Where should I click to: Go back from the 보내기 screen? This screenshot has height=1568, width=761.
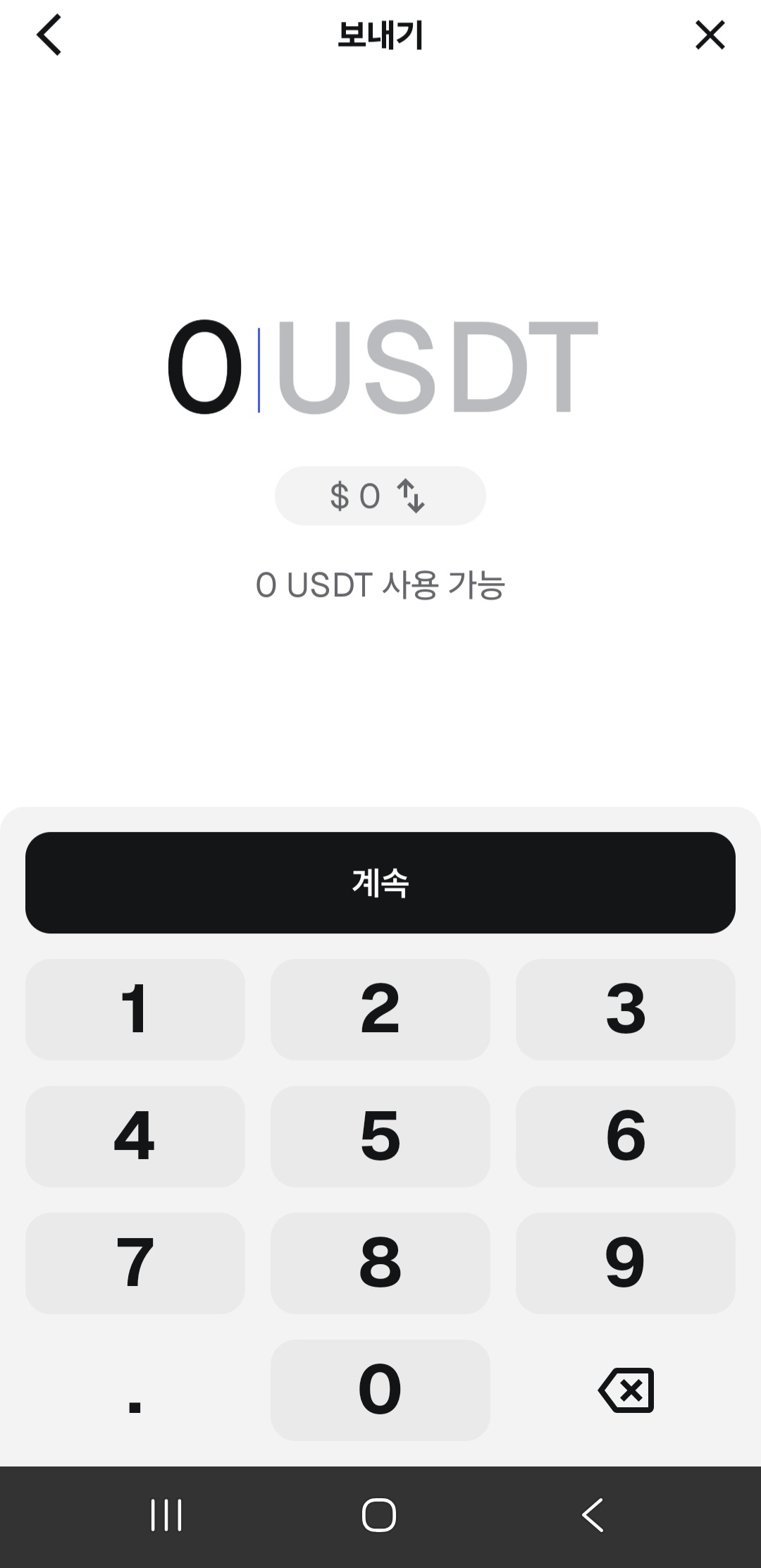49,35
